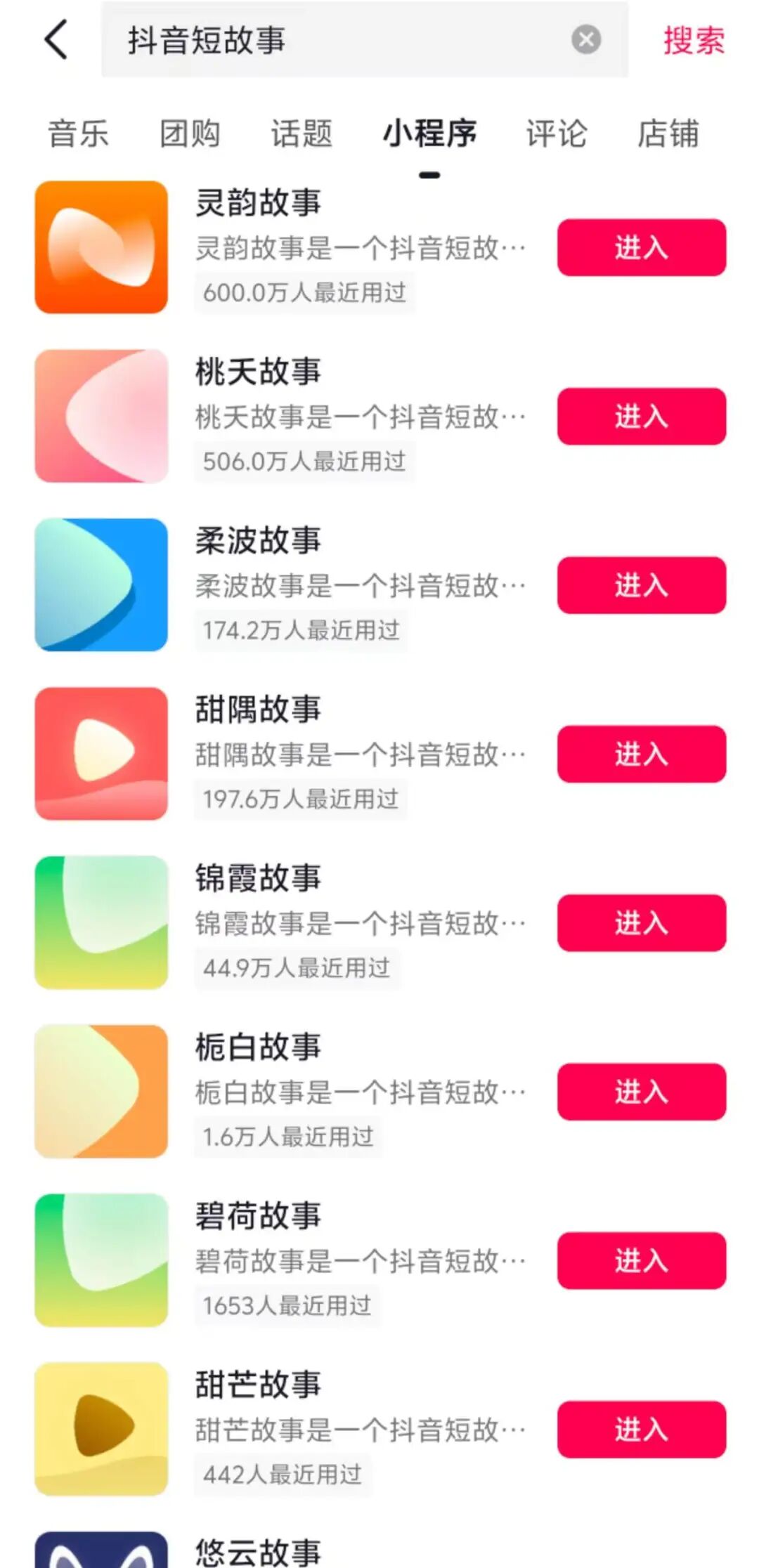Enter the 桃夭故事 mini program
The width and height of the screenshot is (759, 1568).
click(641, 416)
